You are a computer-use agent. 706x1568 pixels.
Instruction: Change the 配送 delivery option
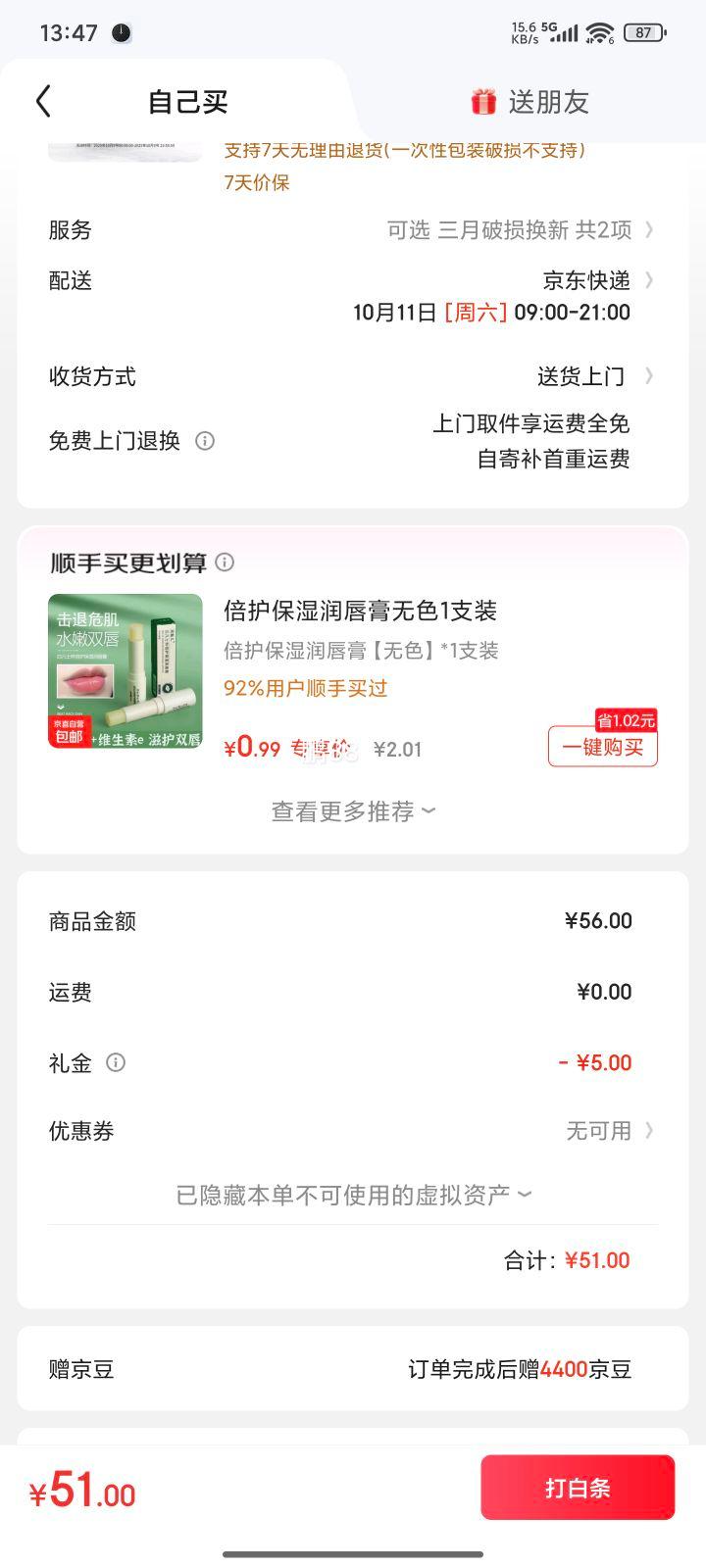[586, 281]
